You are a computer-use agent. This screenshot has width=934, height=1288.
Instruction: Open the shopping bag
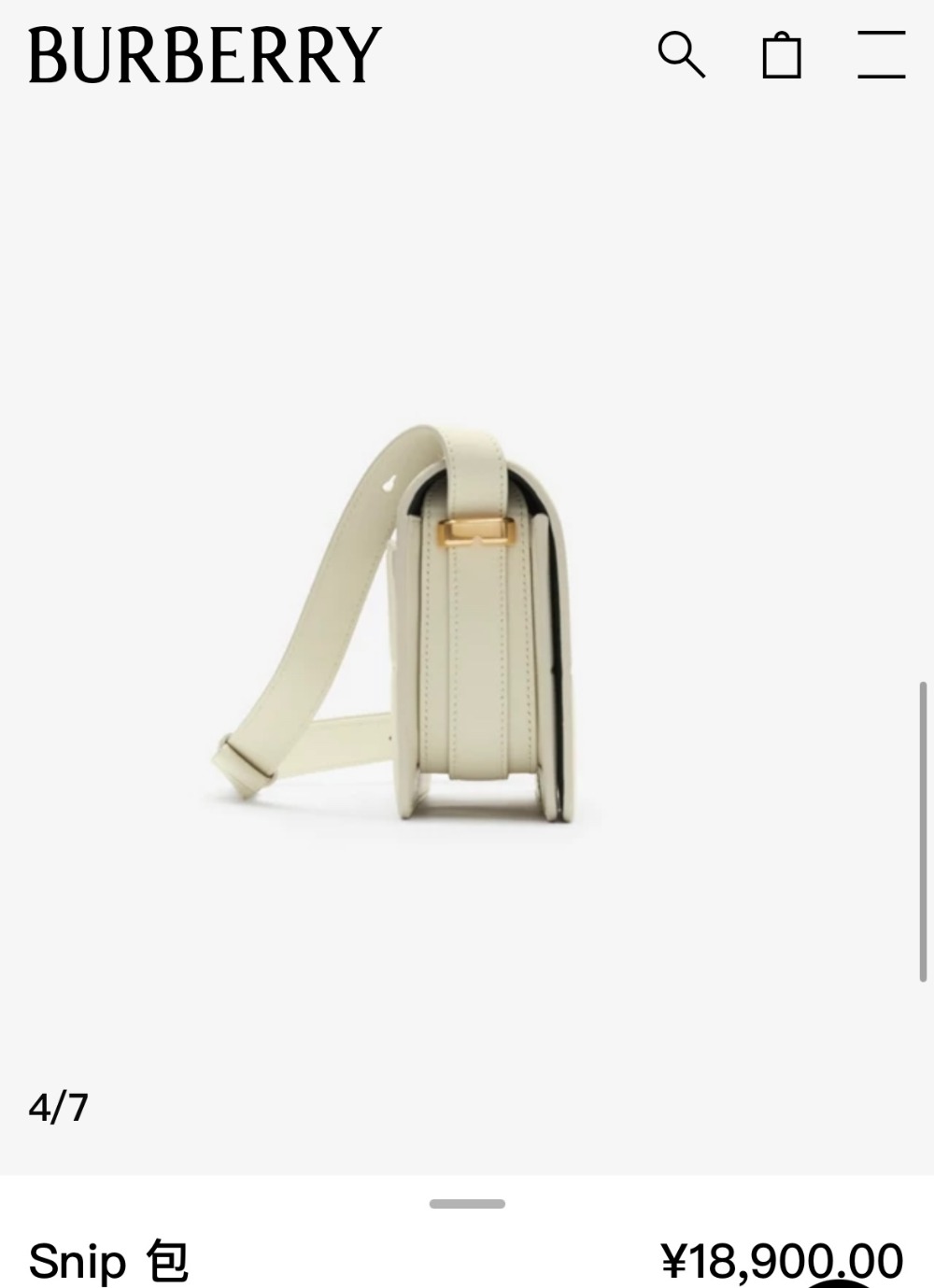(782, 56)
